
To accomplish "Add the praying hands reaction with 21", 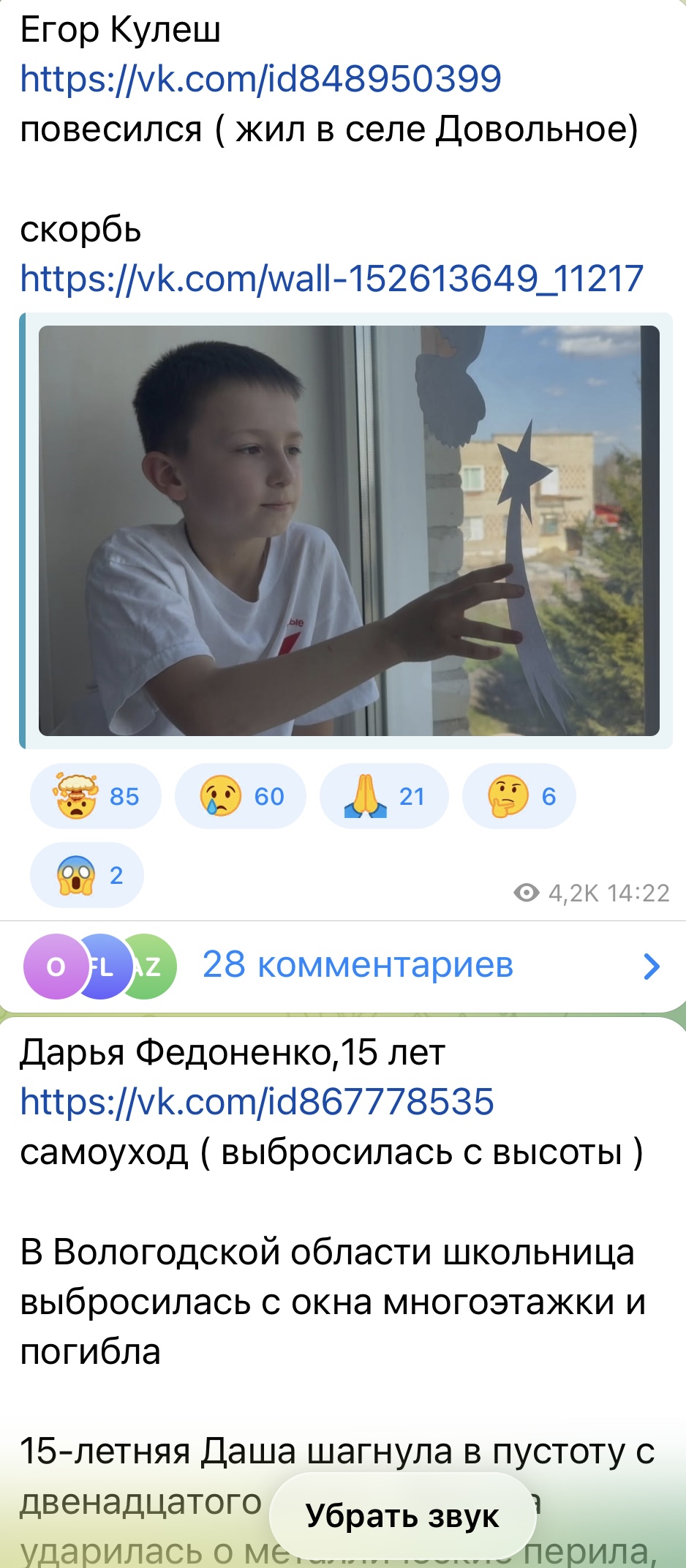I will pos(383,796).
